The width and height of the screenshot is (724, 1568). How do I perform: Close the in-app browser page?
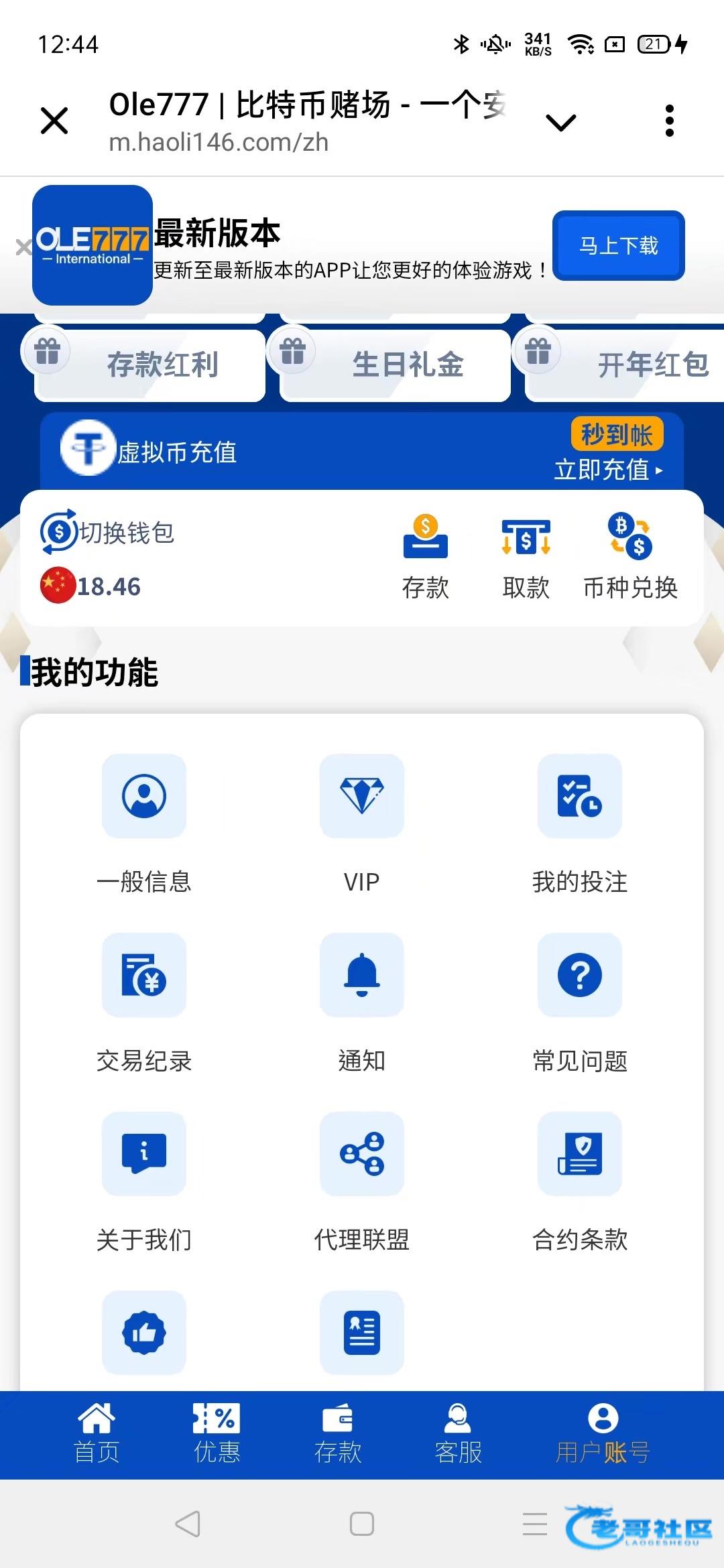pos(54,121)
